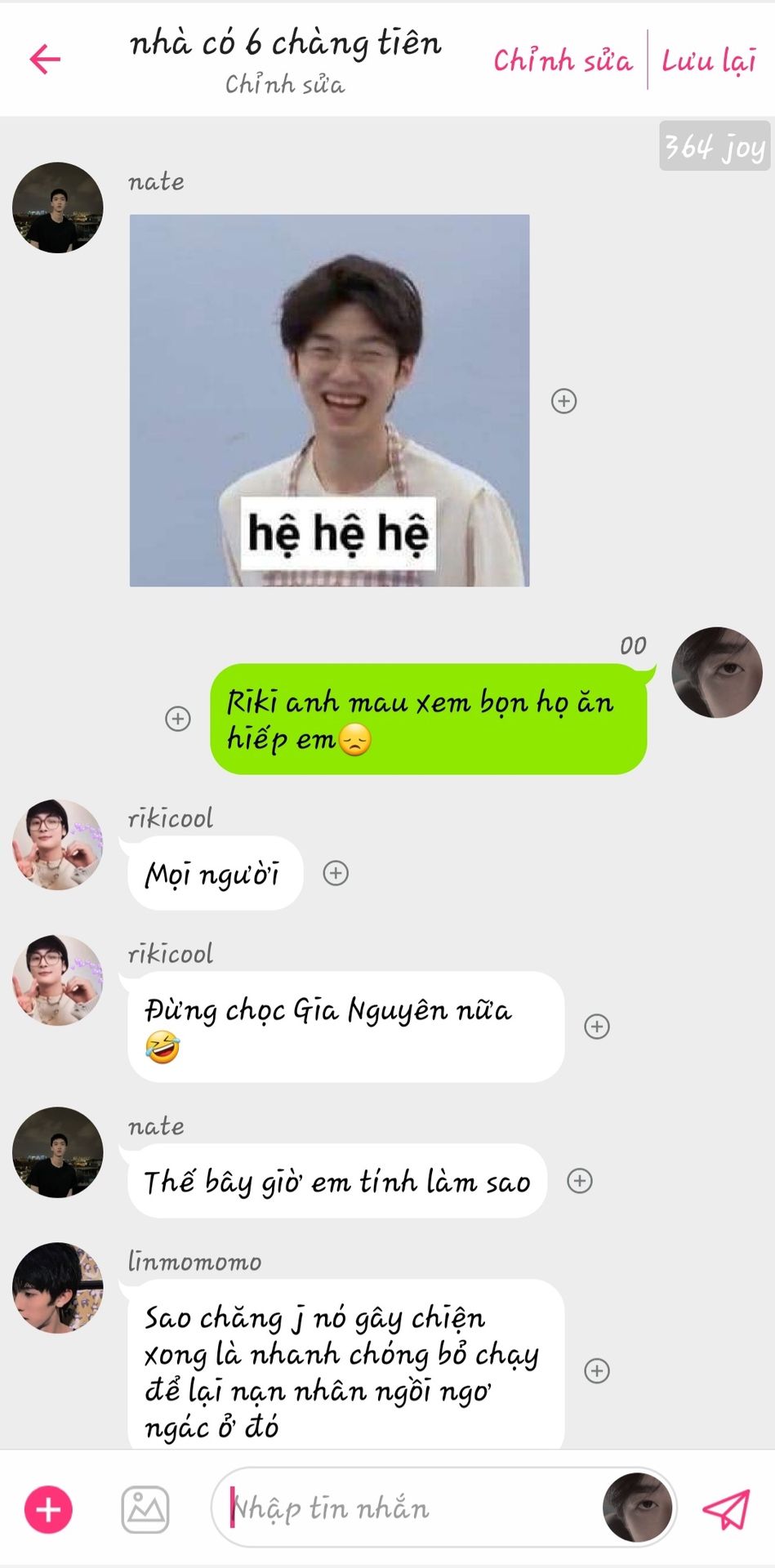
Task: Switch sender via avatar in the input box
Action: [638, 1508]
